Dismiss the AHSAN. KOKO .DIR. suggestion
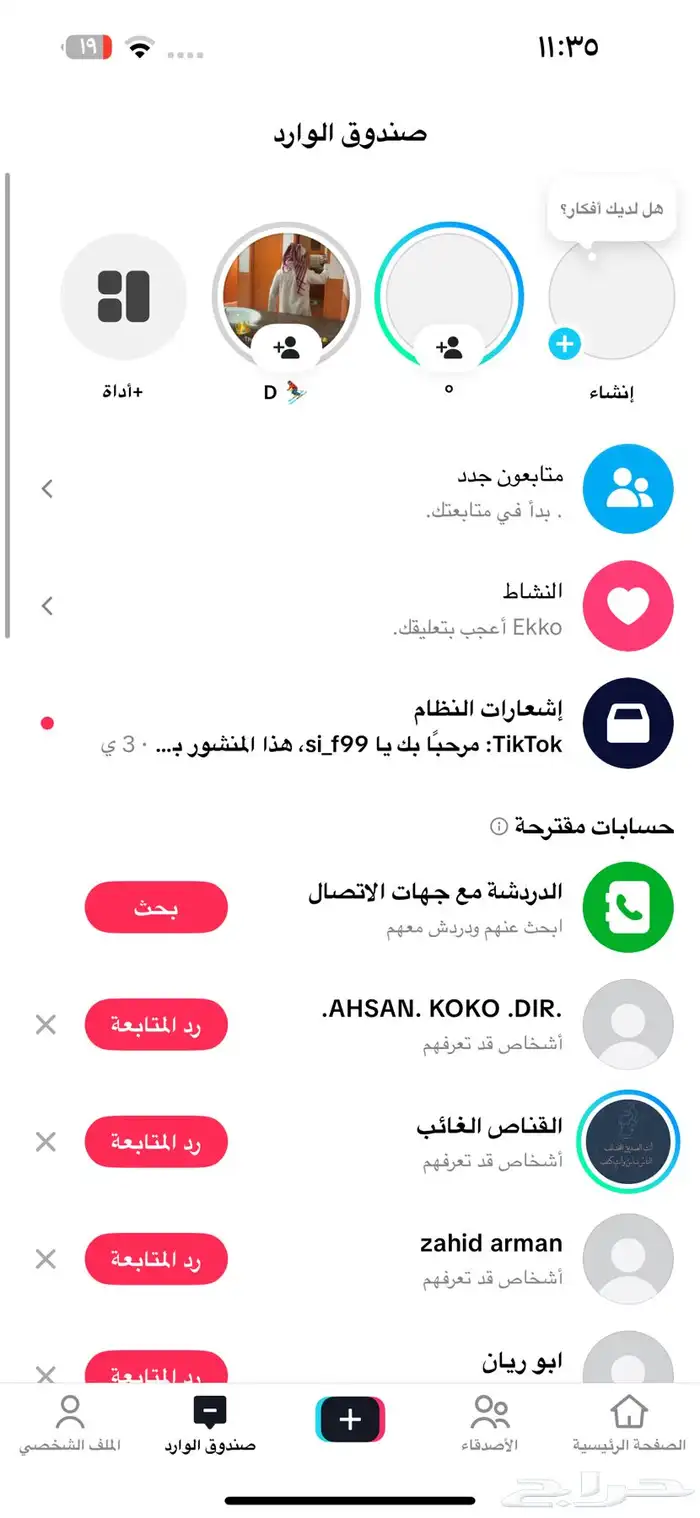The width and height of the screenshot is (700, 1518). click(46, 1024)
